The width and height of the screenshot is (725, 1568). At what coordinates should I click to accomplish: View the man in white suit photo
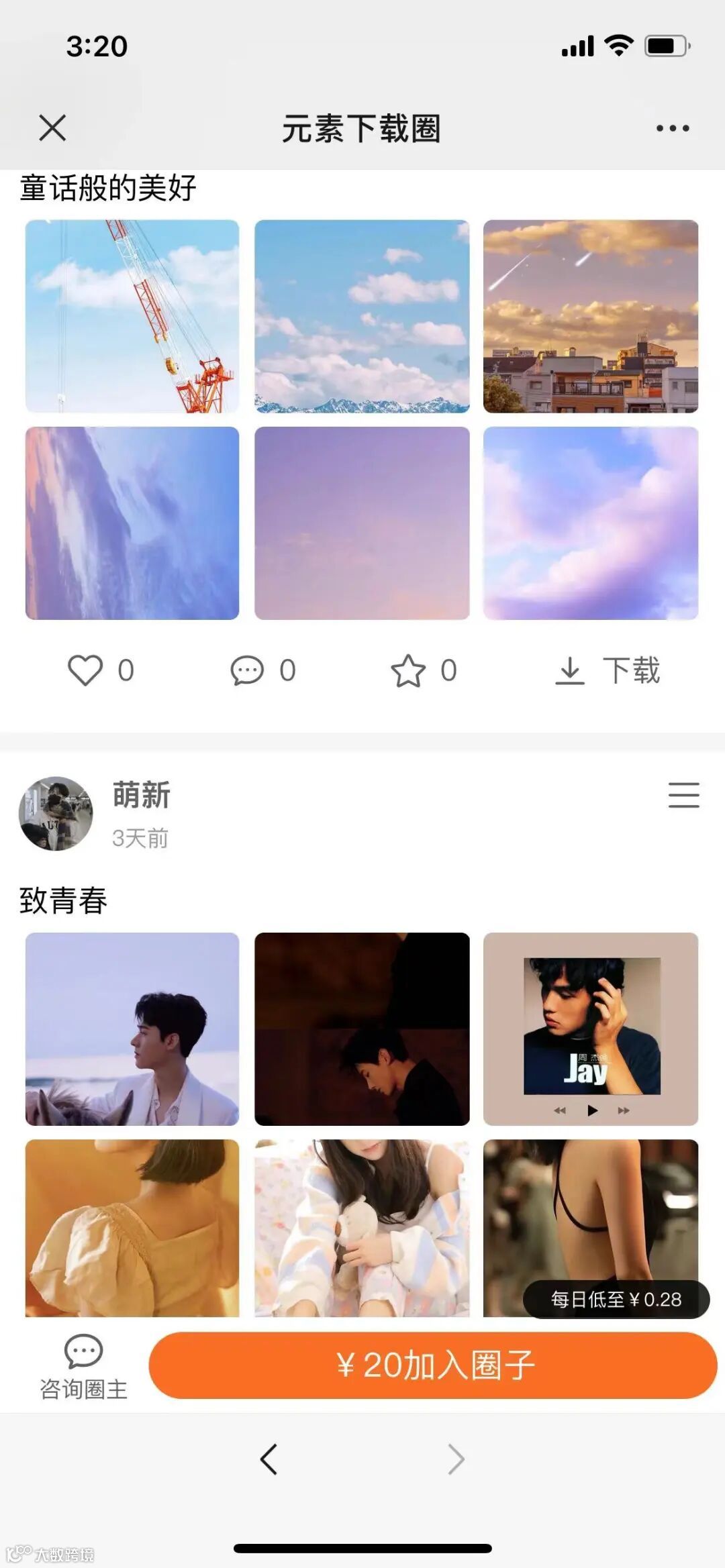tap(132, 1028)
